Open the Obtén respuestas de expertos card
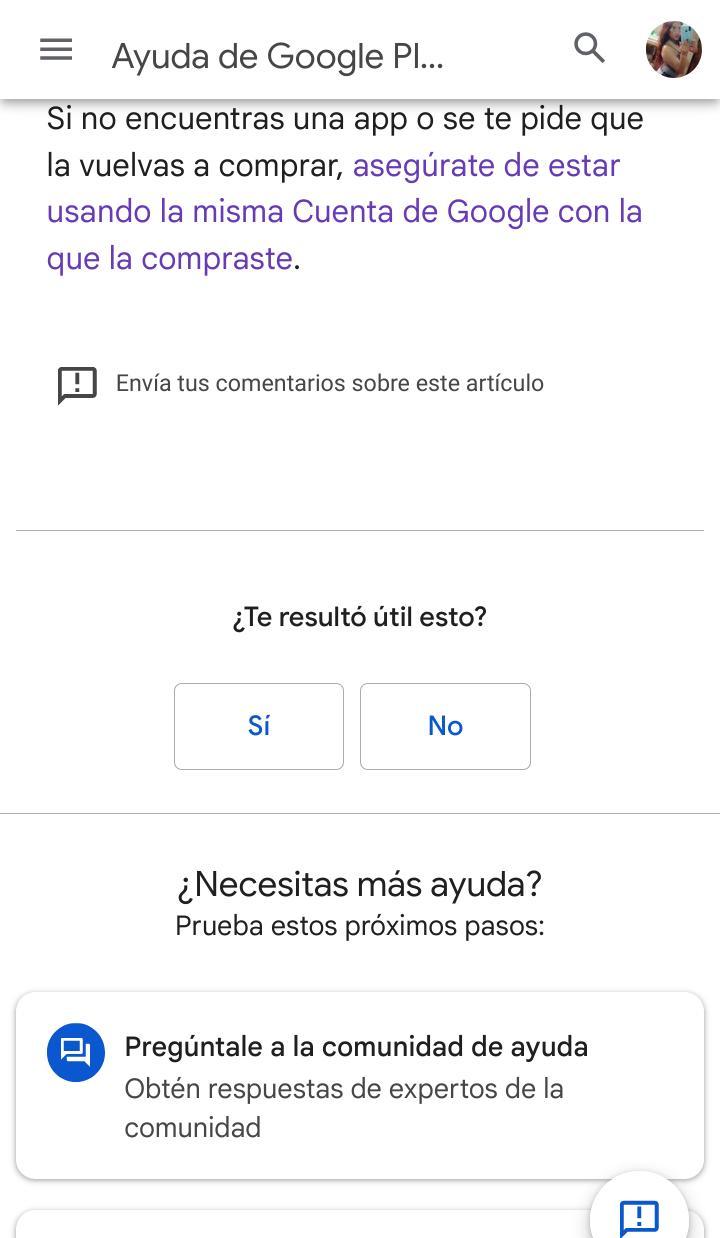This screenshot has height=1238, width=720. tap(356, 1085)
